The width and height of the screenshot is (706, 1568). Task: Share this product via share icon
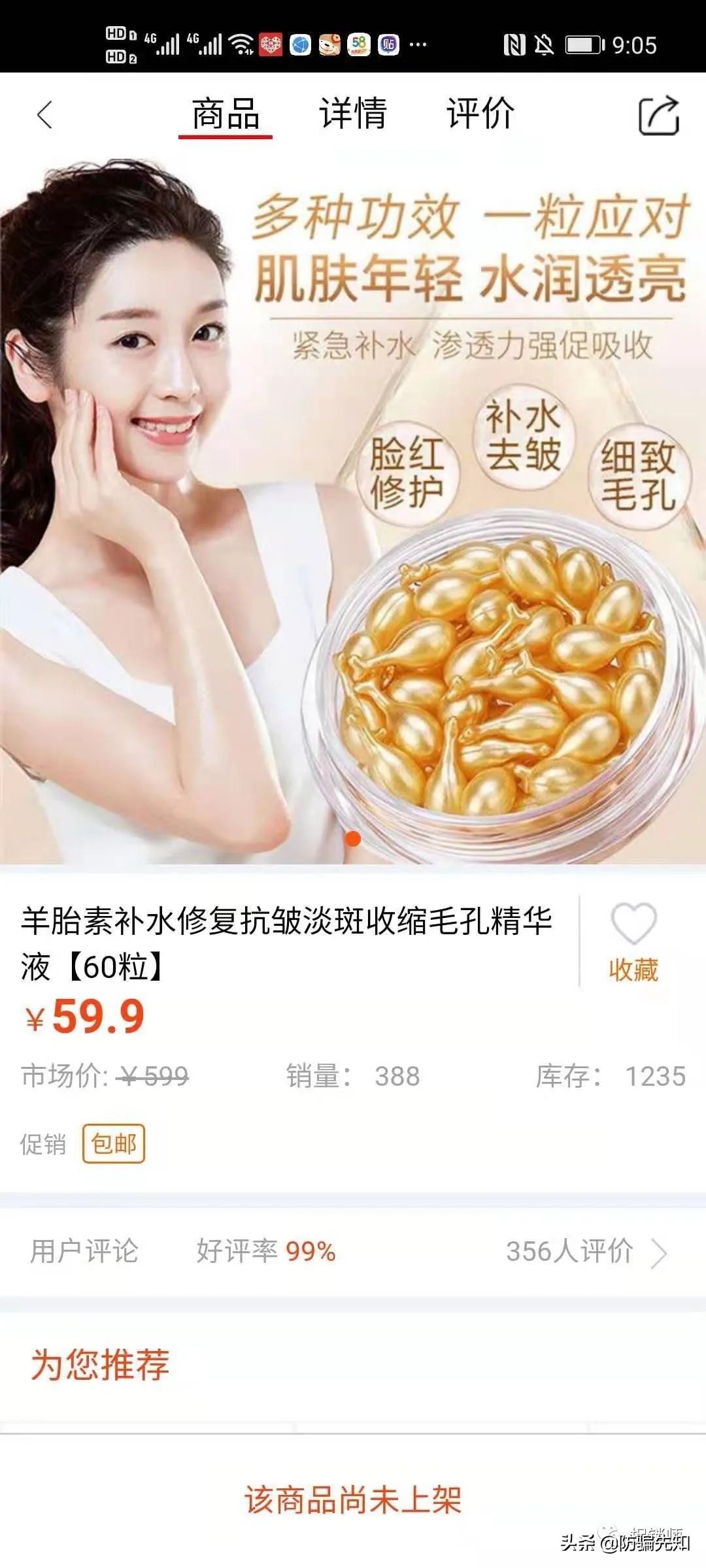pos(658,116)
